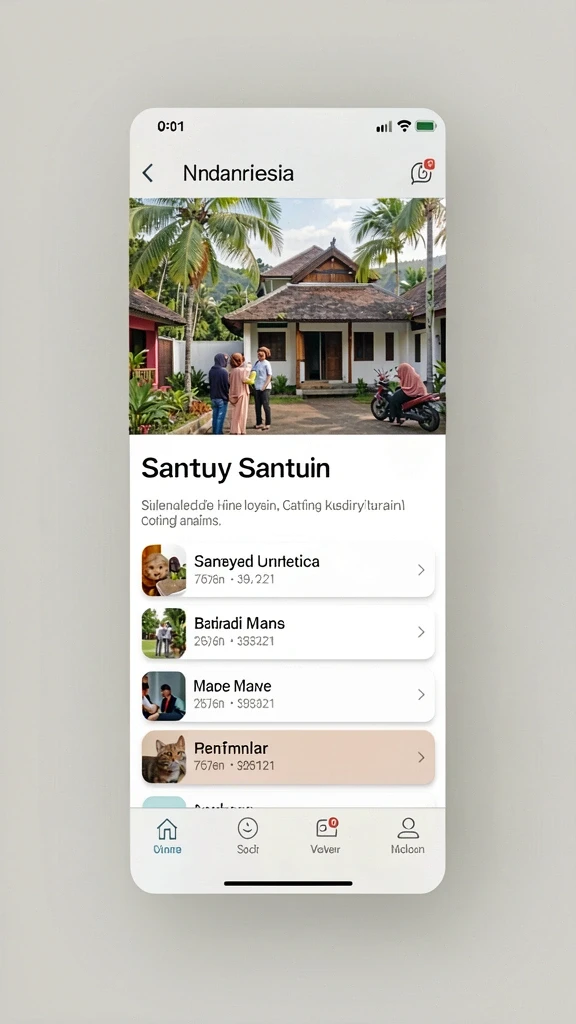This screenshot has width=576, height=1024.
Task: Open the Saneyed Unrietica row
Action: (288, 569)
